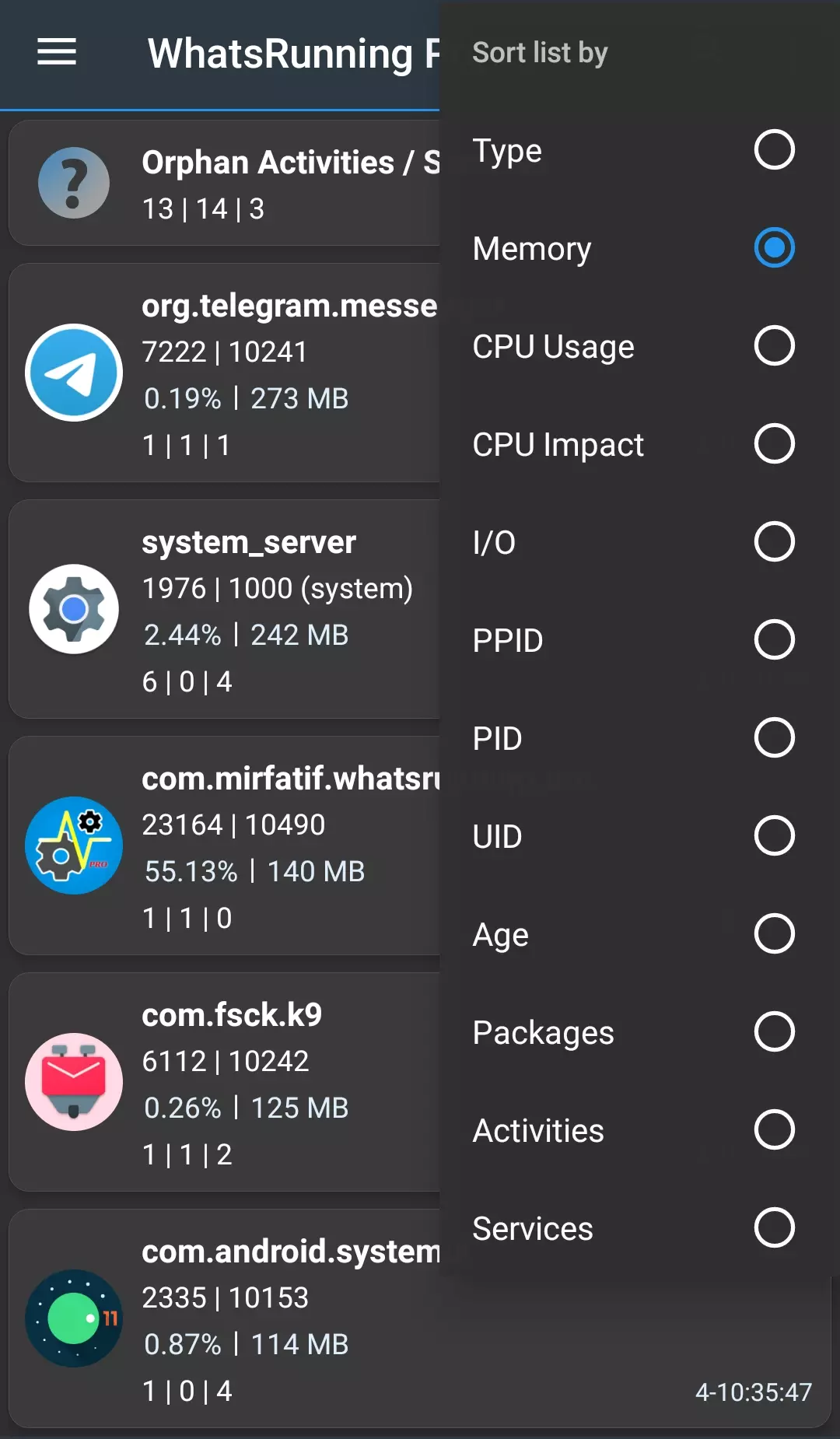
Task: Click the WhatsRunning title in the toolbar
Action: (288, 53)
